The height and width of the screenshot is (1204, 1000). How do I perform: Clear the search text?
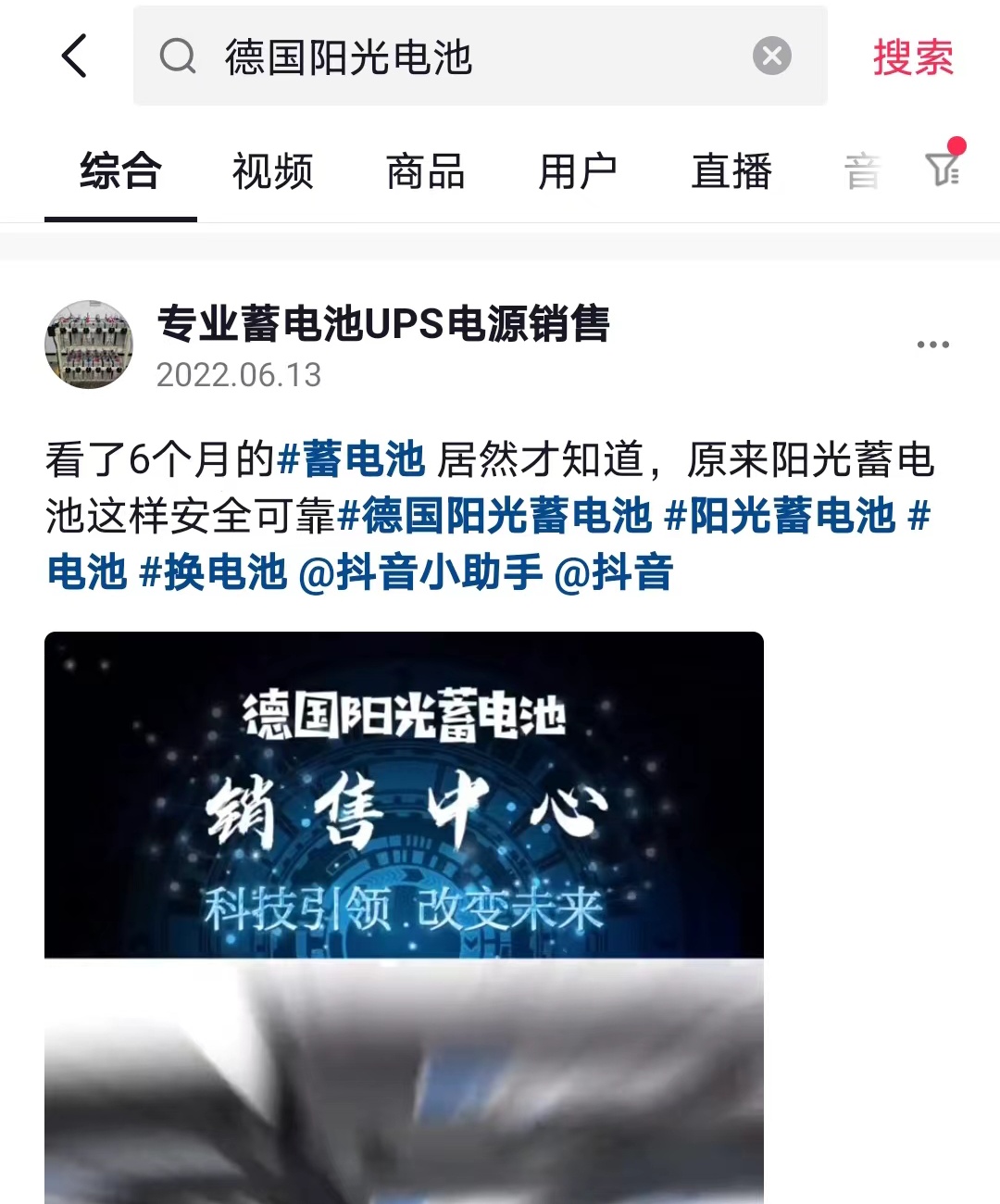[771, 56]
